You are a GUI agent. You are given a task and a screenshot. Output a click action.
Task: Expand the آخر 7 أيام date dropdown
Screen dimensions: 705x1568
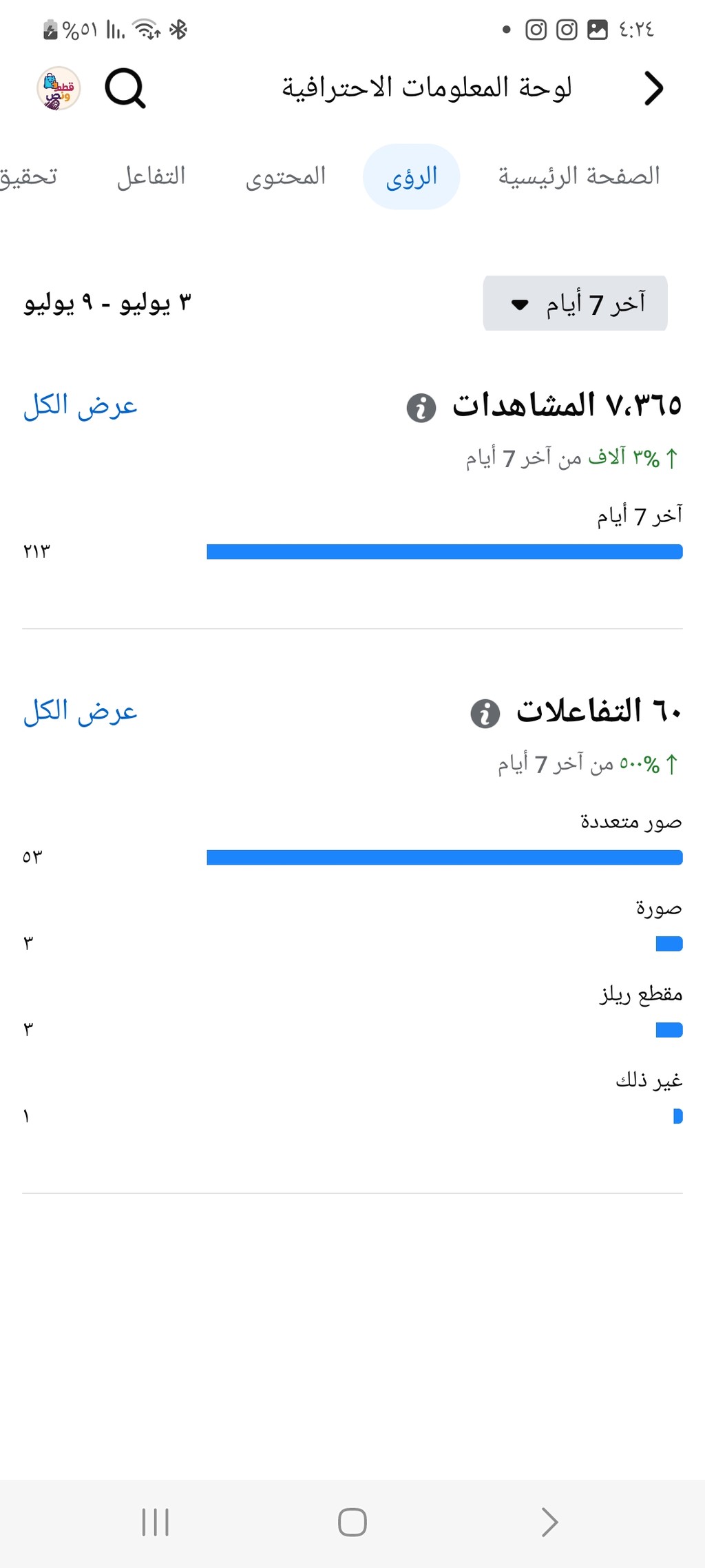576,303
